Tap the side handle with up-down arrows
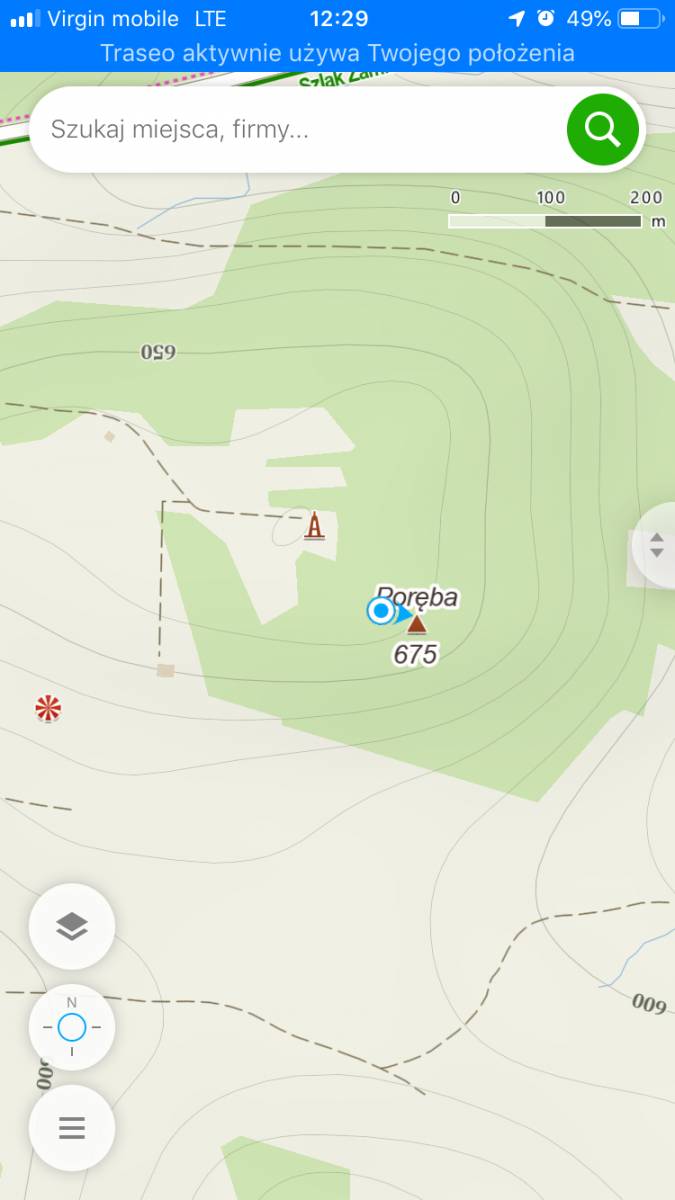 pos(657,545)
